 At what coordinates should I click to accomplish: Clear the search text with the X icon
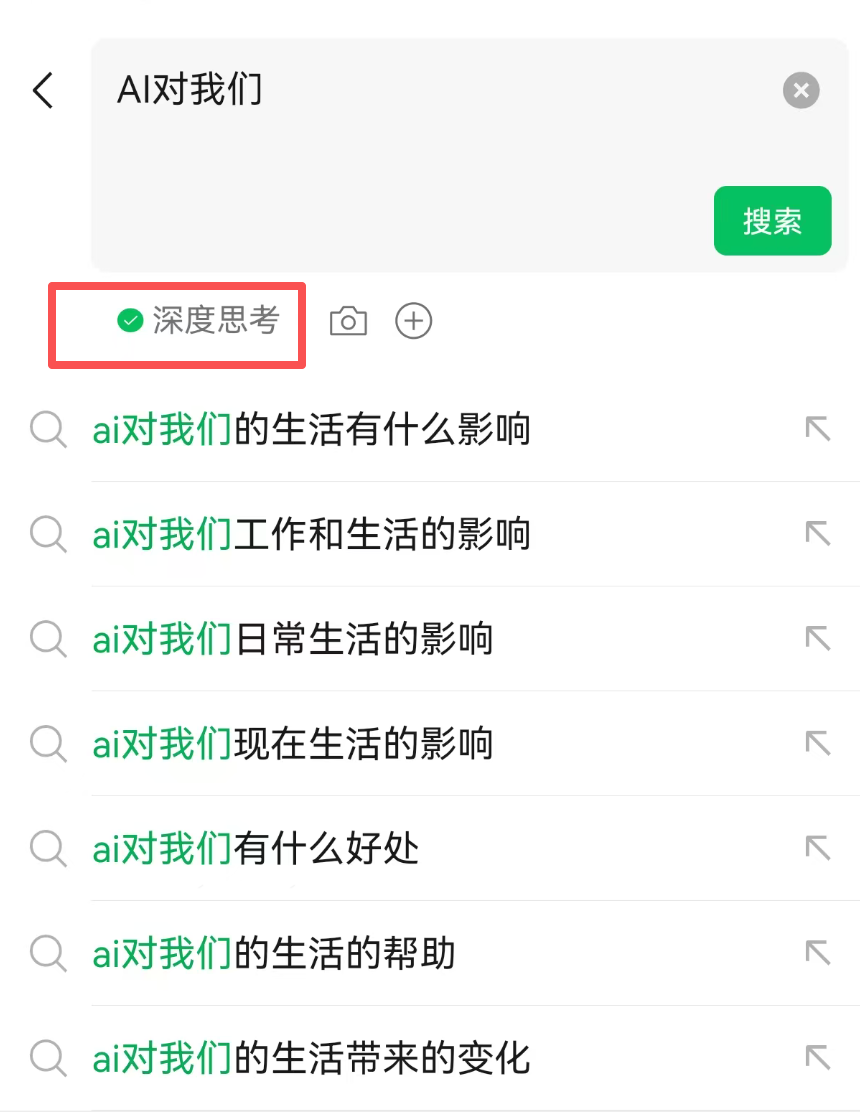pos(800,91)
